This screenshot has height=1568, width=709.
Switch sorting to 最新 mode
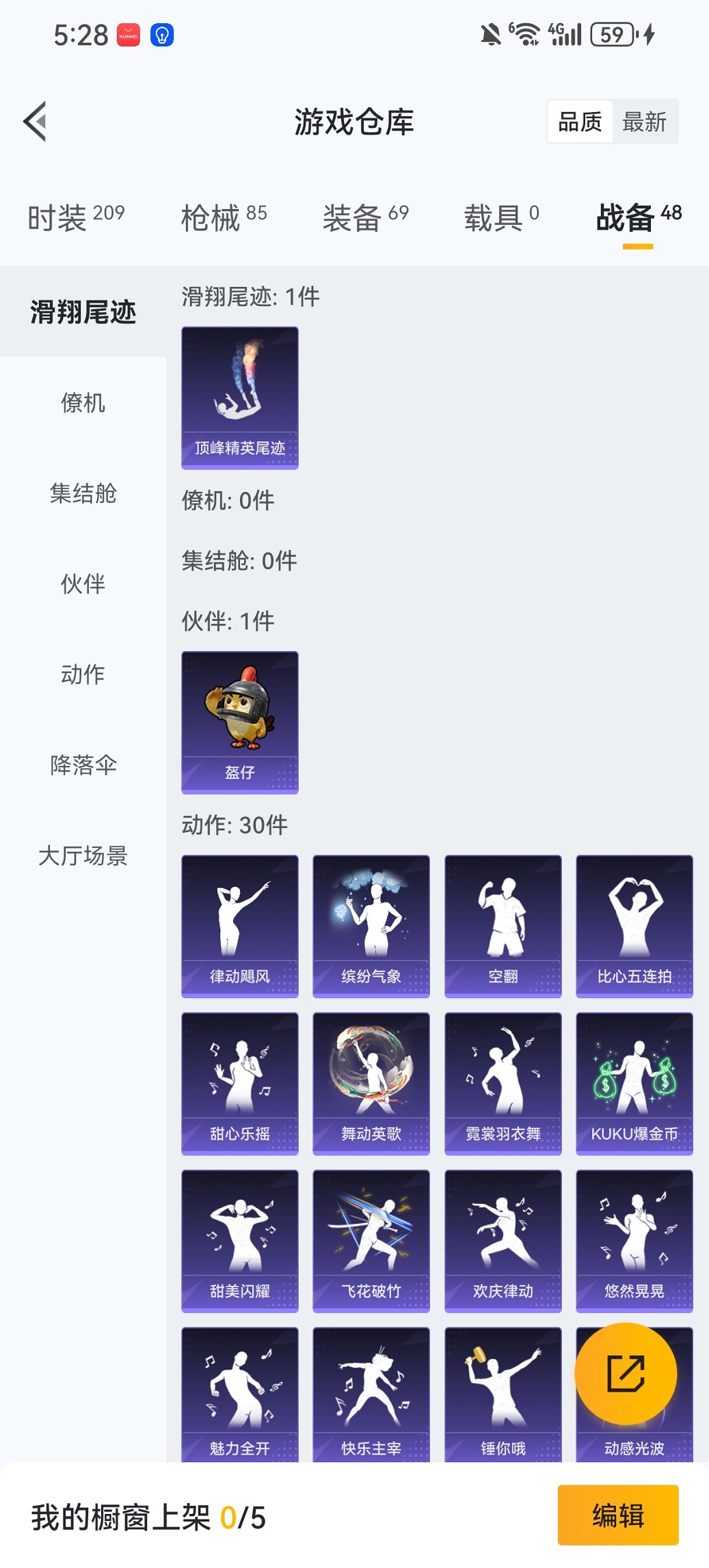644,121
